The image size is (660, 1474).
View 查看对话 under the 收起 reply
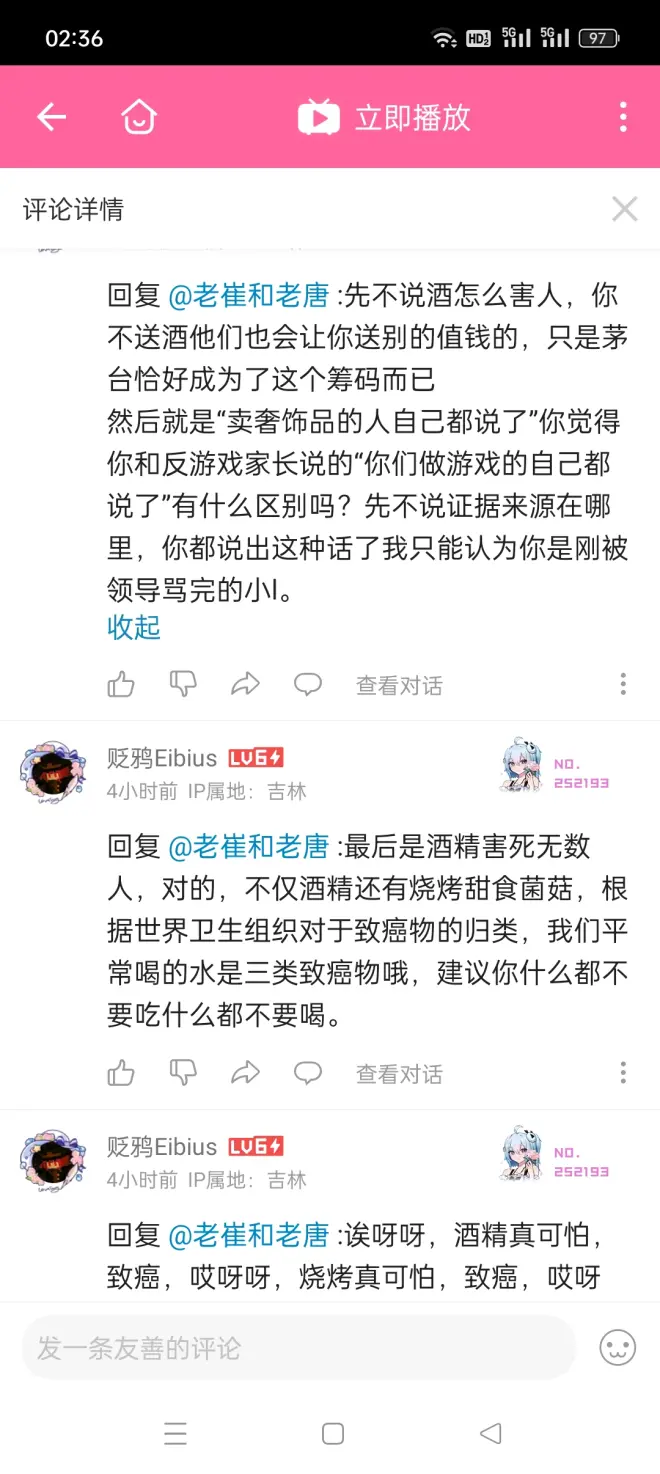point(399,686)
